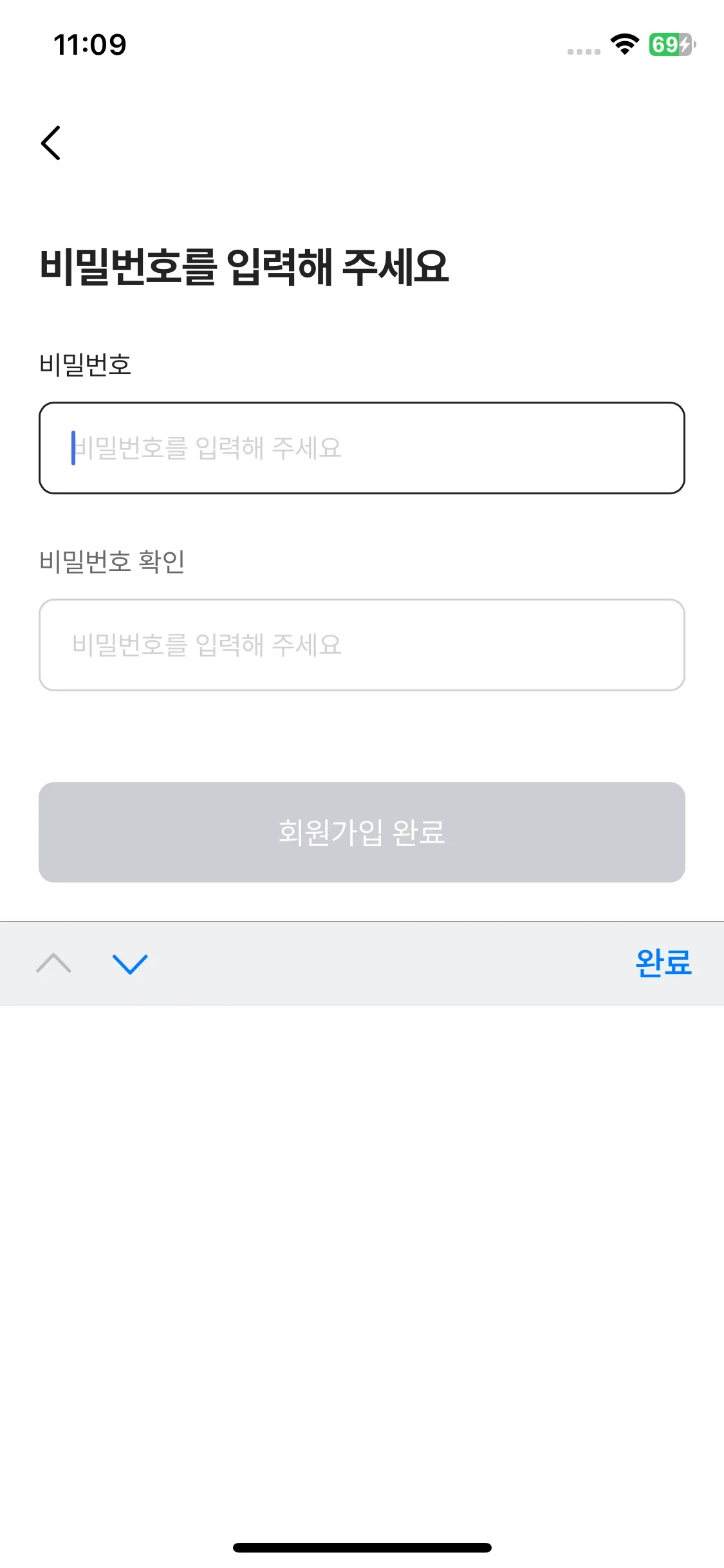Go back using the top arrow
Screen dimensions: 724x1568
point(51,143)
